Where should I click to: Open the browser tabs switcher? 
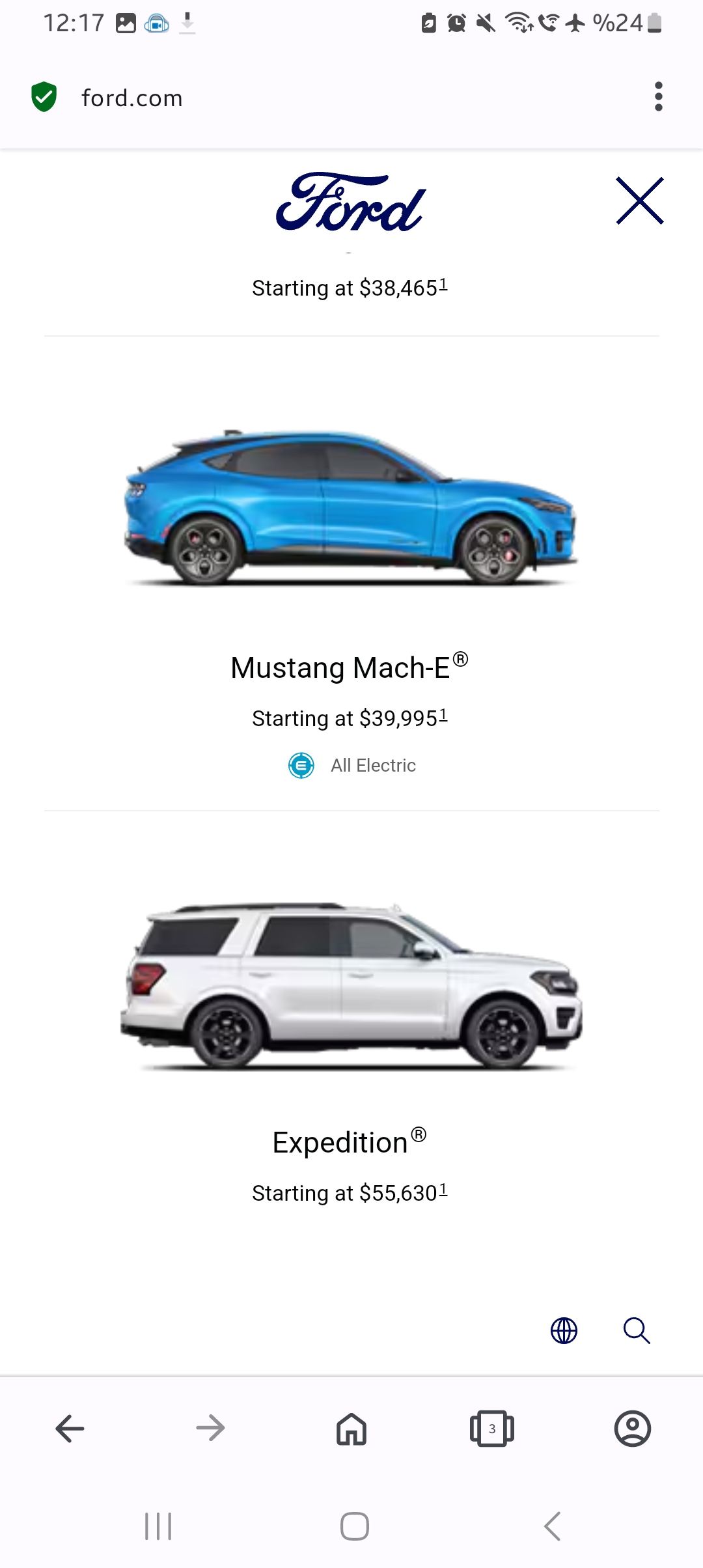tap(492, 1429)
